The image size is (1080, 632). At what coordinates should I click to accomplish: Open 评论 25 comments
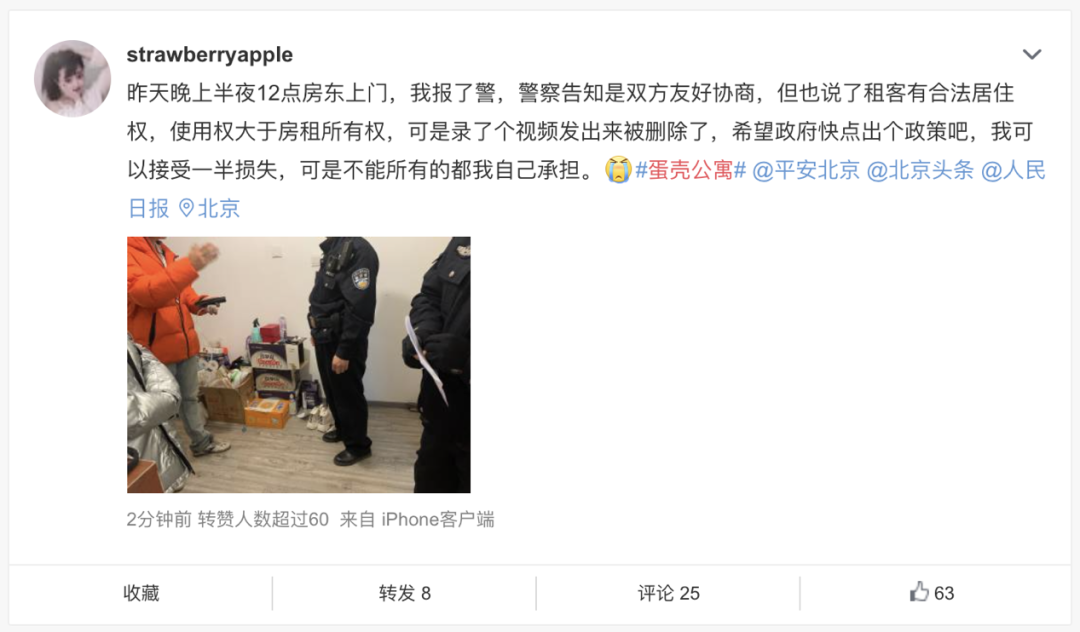tap(668, 593)
